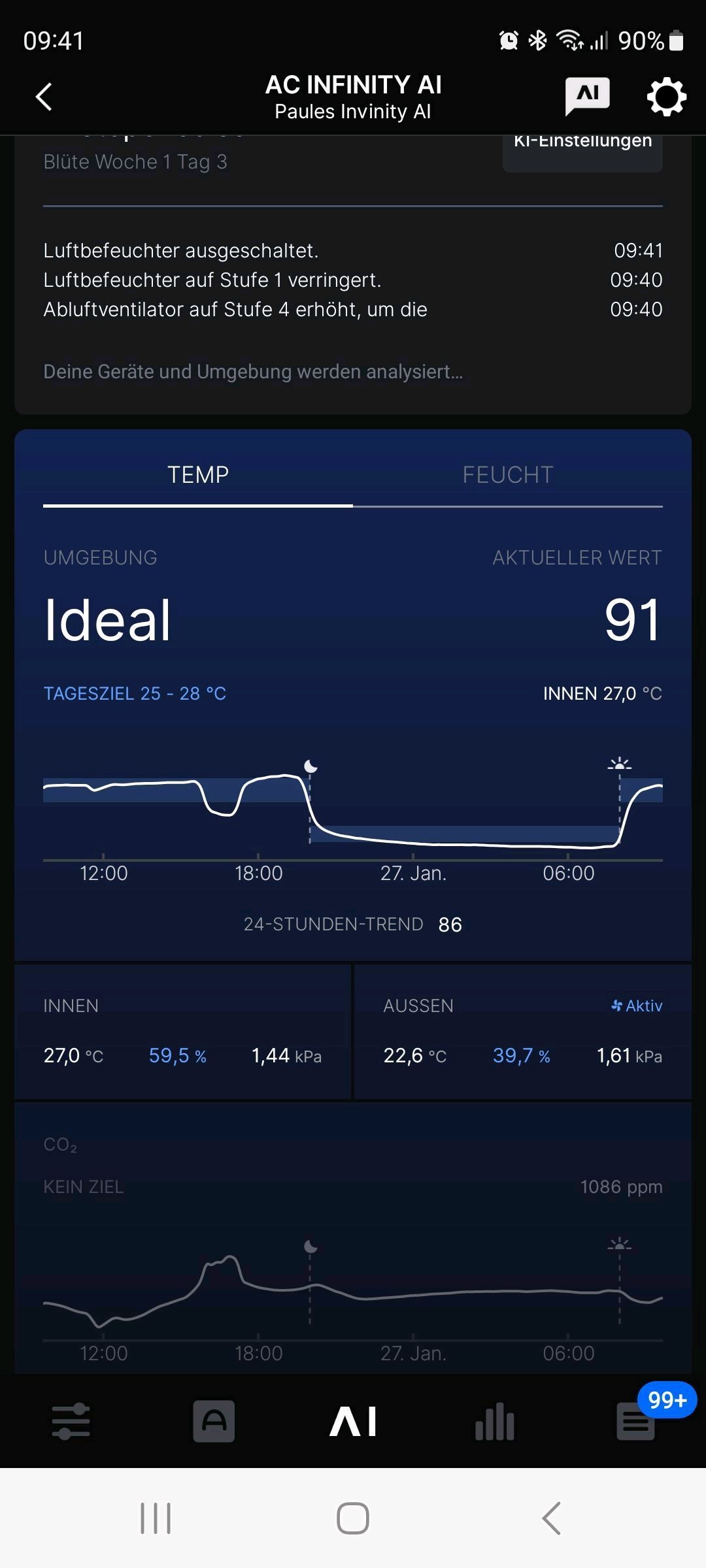Tap the system home button
The height and width of the screenshot is (1568, 706).
click(353, 1518)
